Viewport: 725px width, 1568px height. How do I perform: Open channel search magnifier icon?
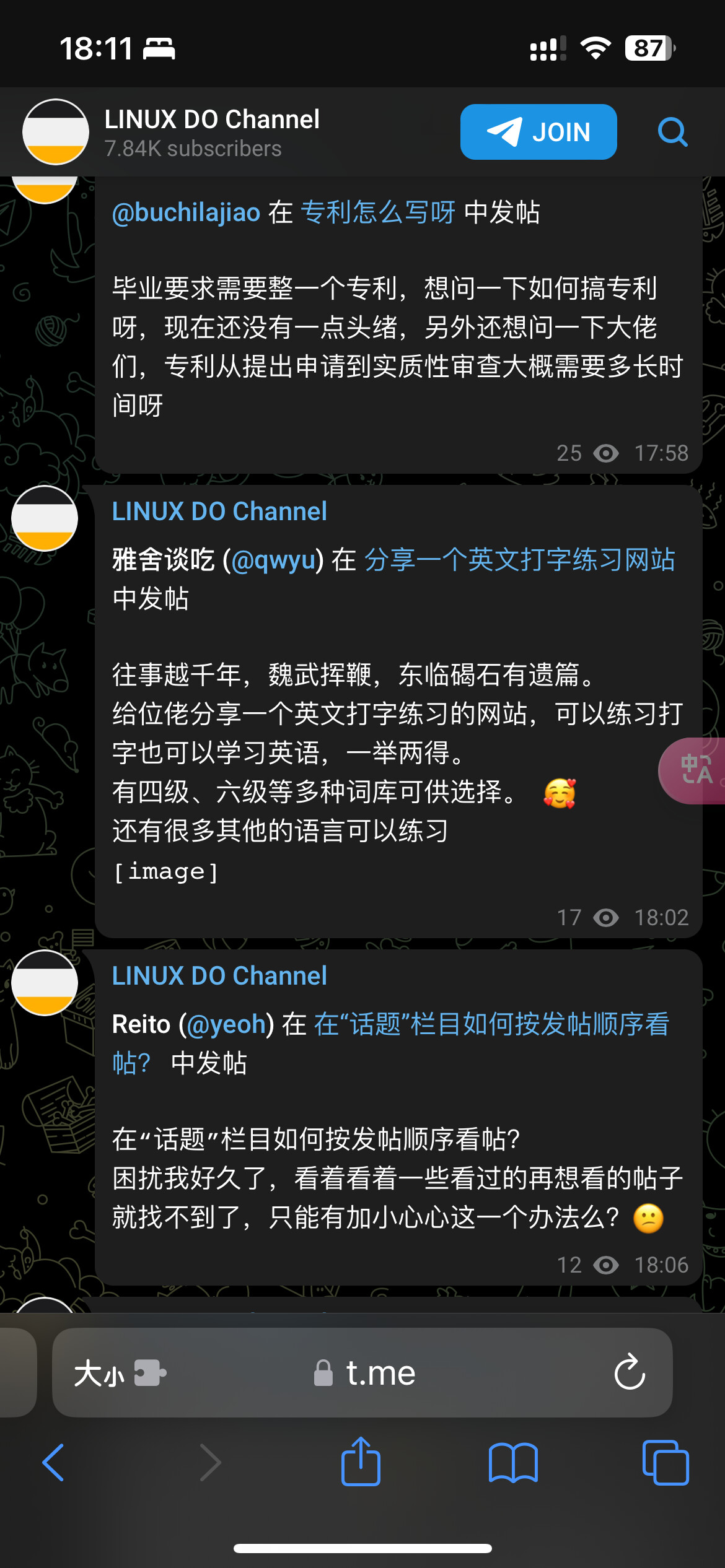(672, 132)
